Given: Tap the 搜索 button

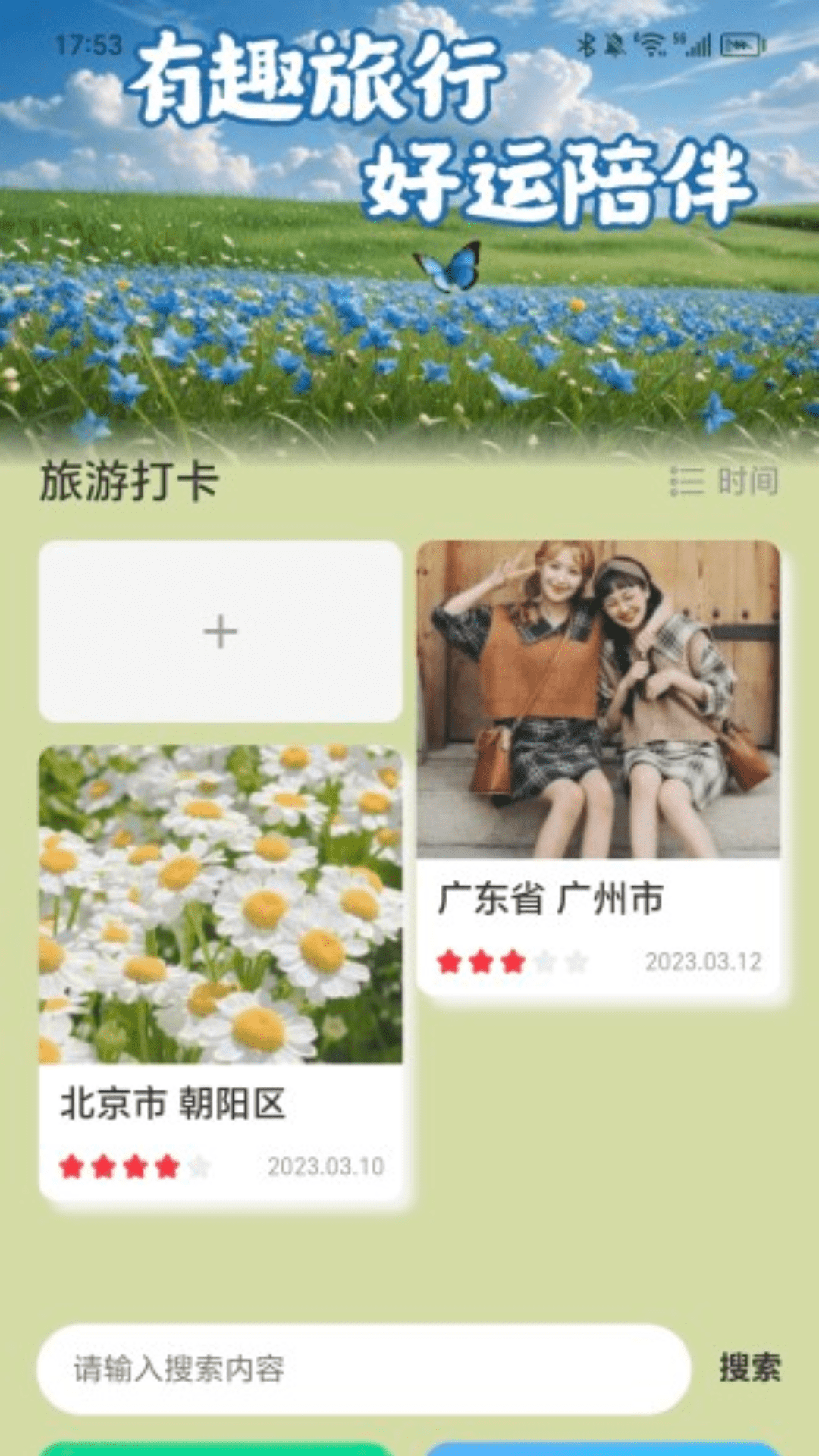Looking at the screenshot, I should point(749,1367).
